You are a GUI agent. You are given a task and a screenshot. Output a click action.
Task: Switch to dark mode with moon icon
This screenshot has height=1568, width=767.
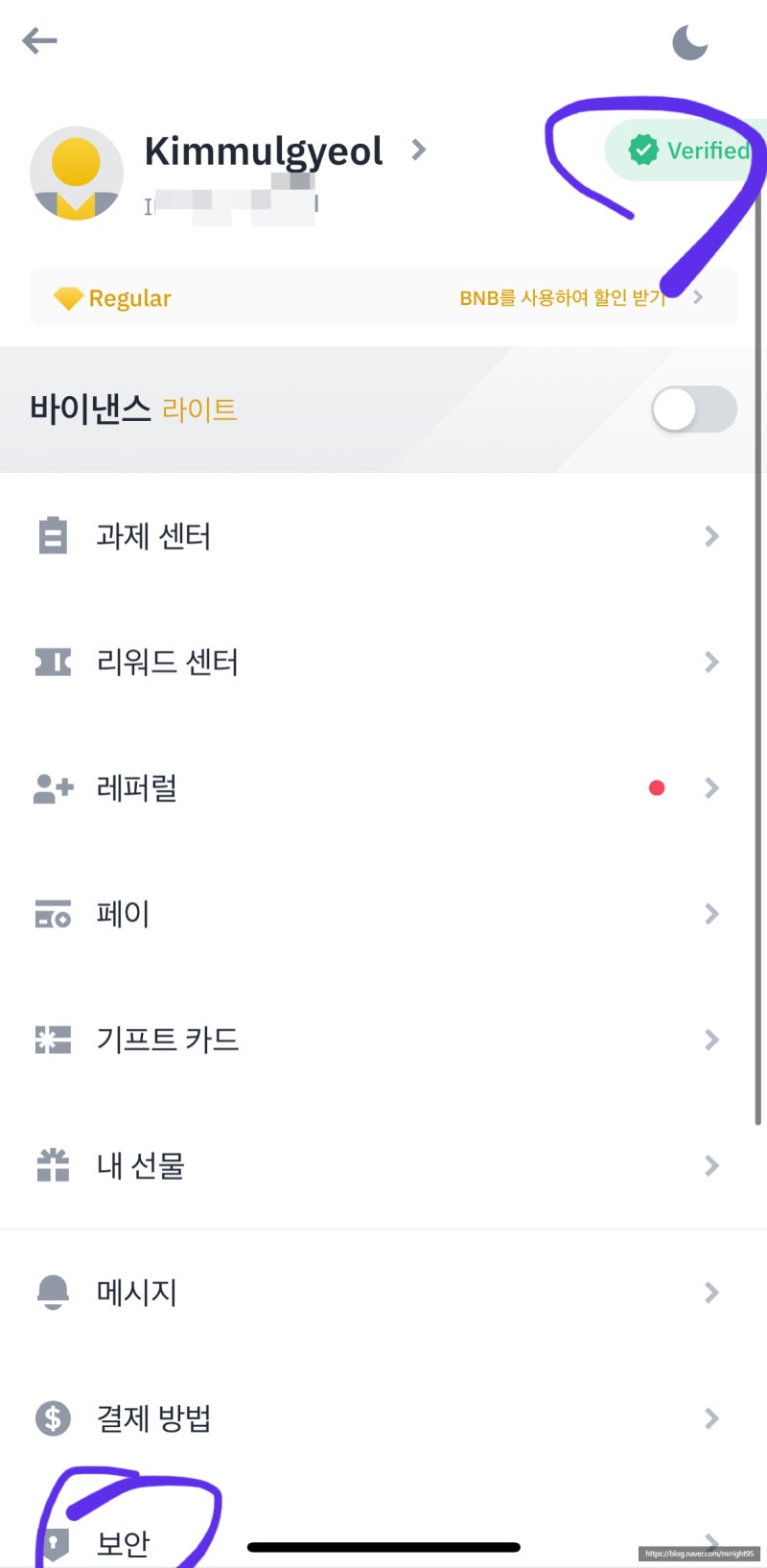[689, 42]
